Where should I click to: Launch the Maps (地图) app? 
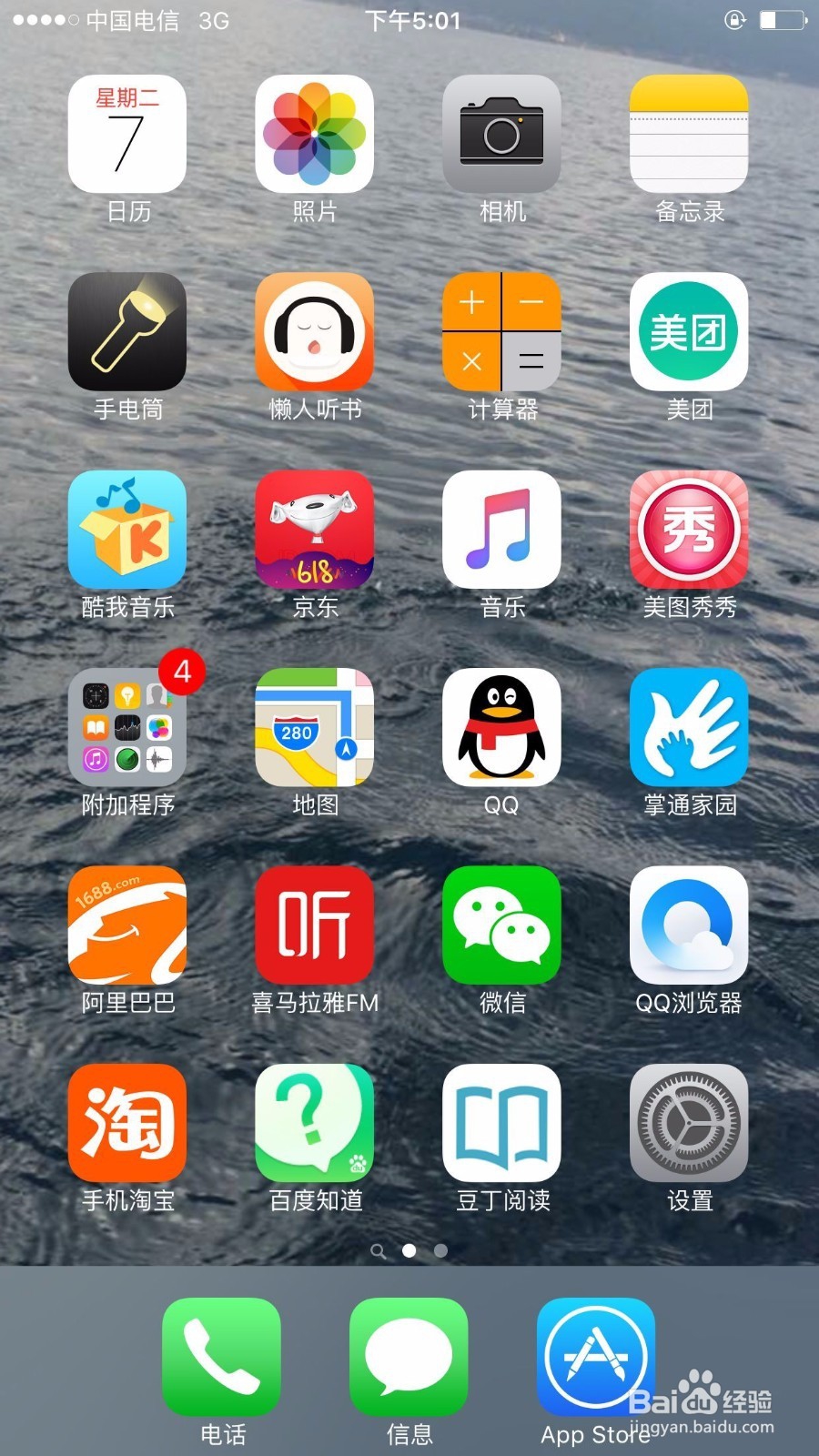click(x=314, y=728)
